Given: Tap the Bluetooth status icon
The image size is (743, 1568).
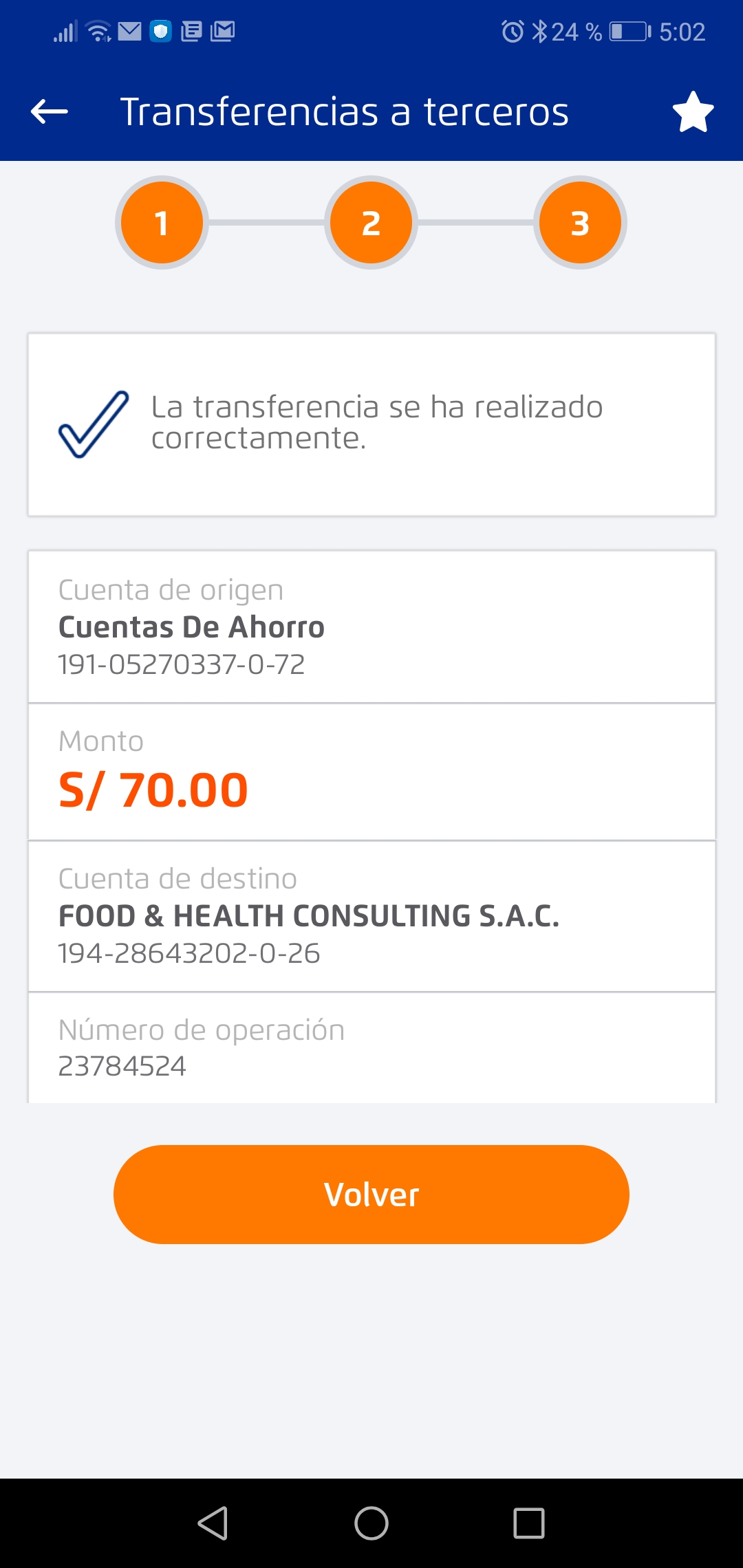Looking at the screenshot, I should tap(541, 30).
